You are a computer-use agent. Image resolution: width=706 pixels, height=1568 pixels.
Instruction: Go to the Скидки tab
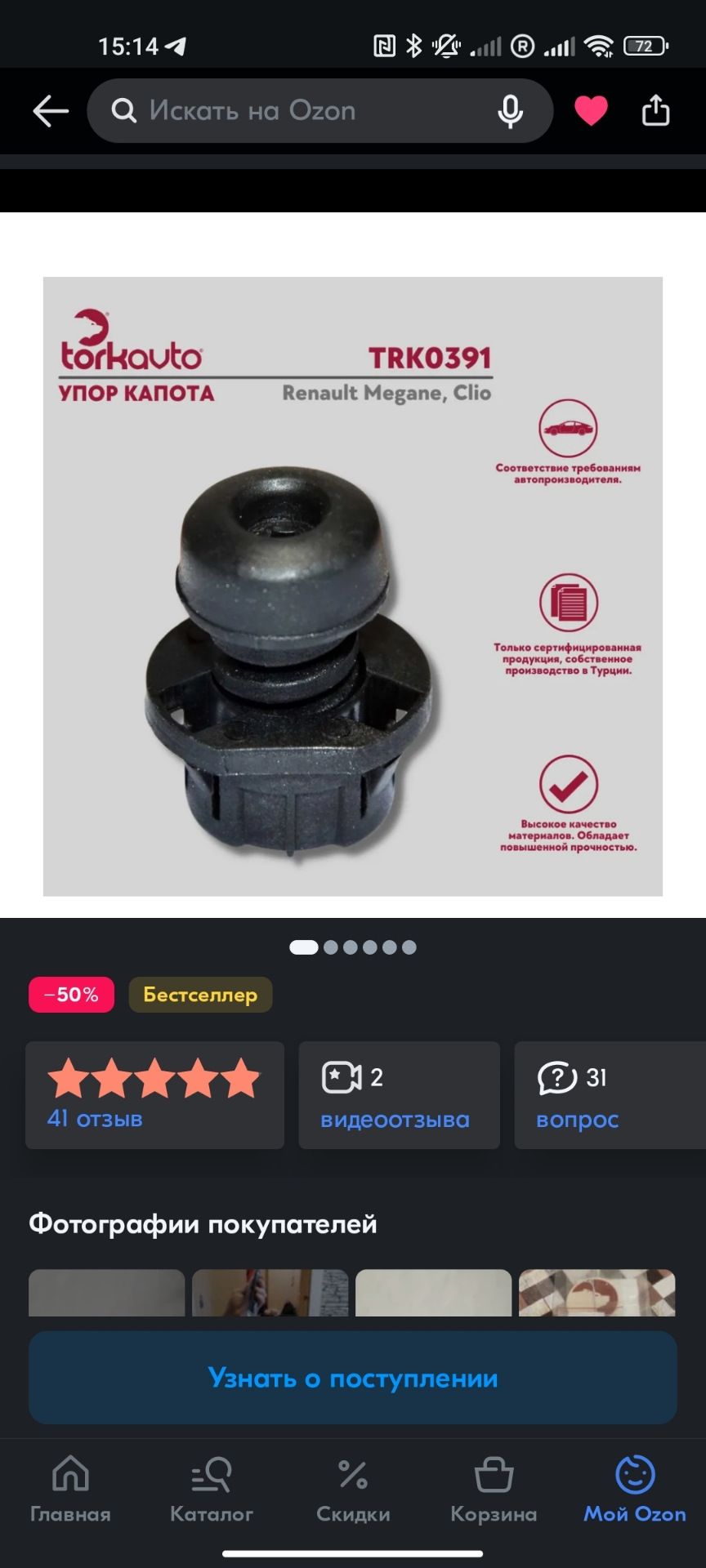[x=353, y=1489]
